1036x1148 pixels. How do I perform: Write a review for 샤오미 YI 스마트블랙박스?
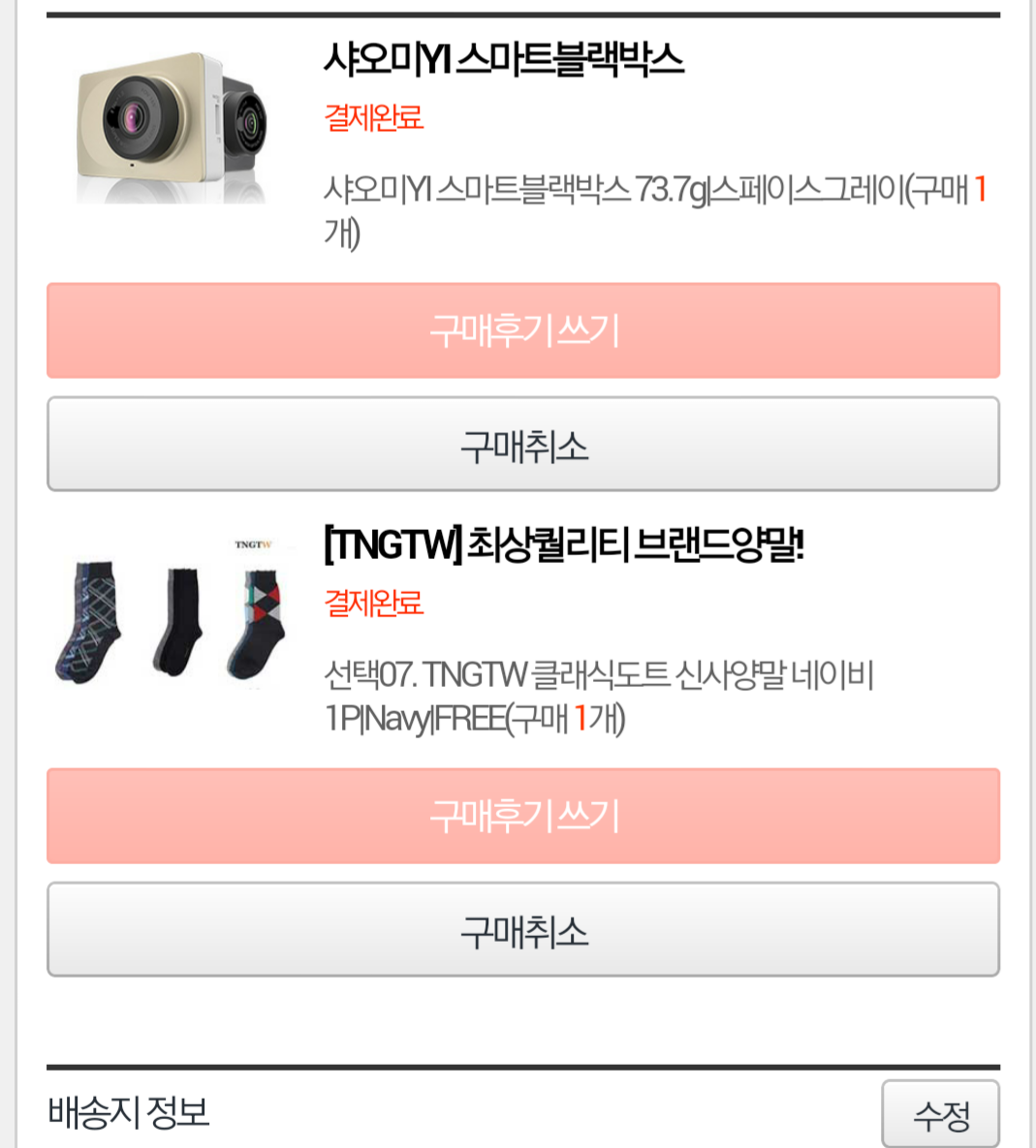(x=523, y=330)
